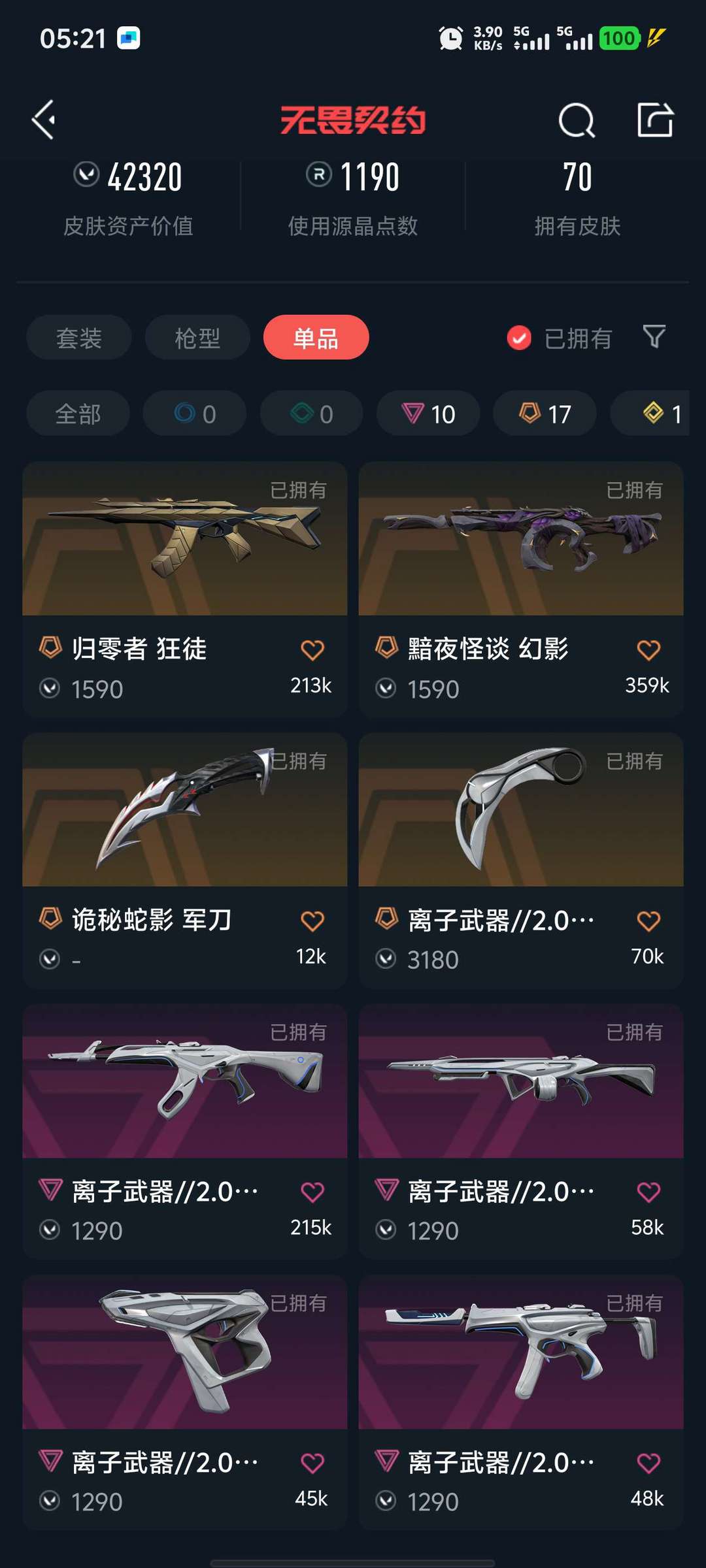Viewport: 706px width, 1568px height.
Task: Open the filter funnel icon
Action: (x=654, y=337)
